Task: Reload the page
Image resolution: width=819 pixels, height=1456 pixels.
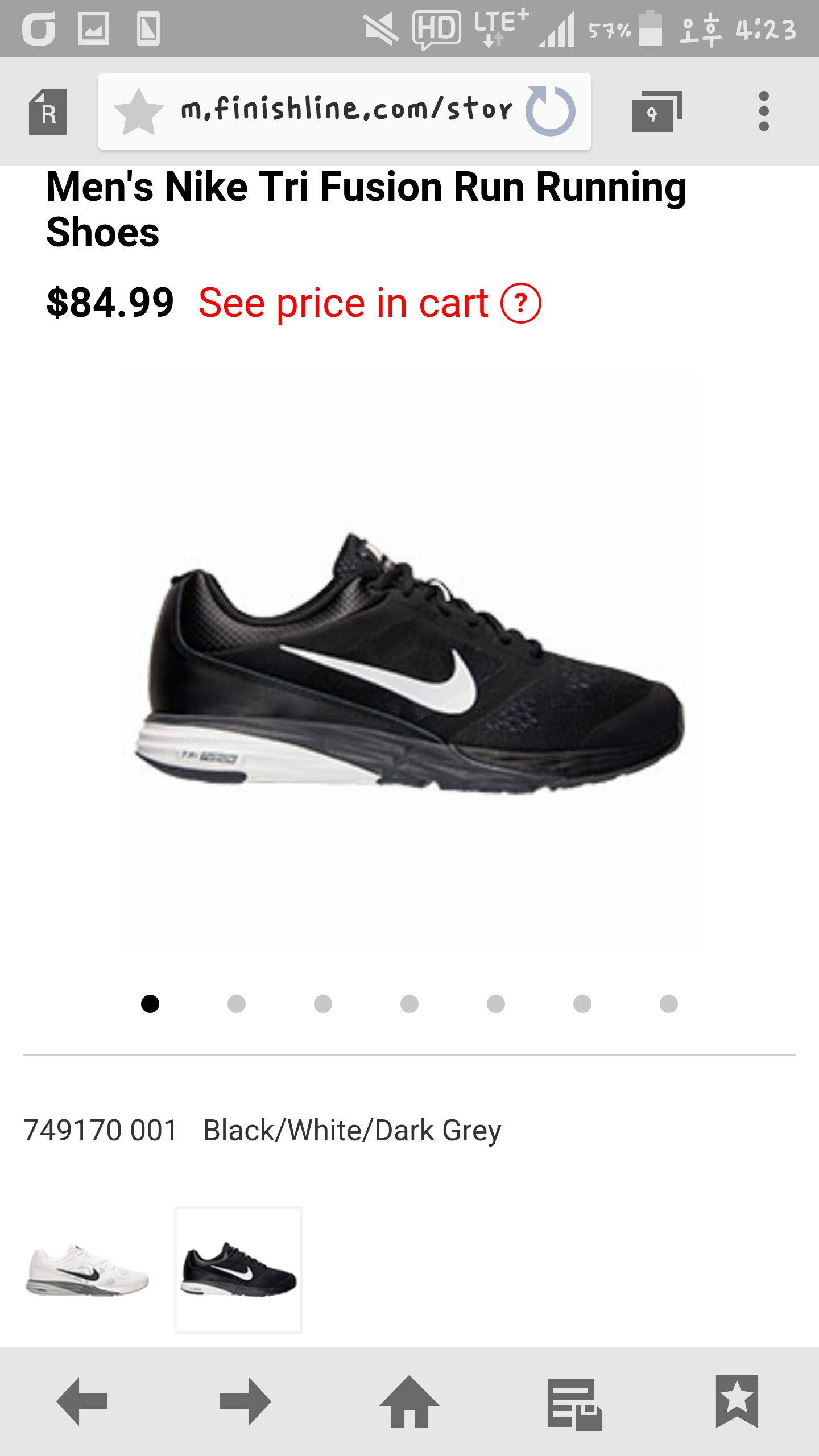Action: 551,111
